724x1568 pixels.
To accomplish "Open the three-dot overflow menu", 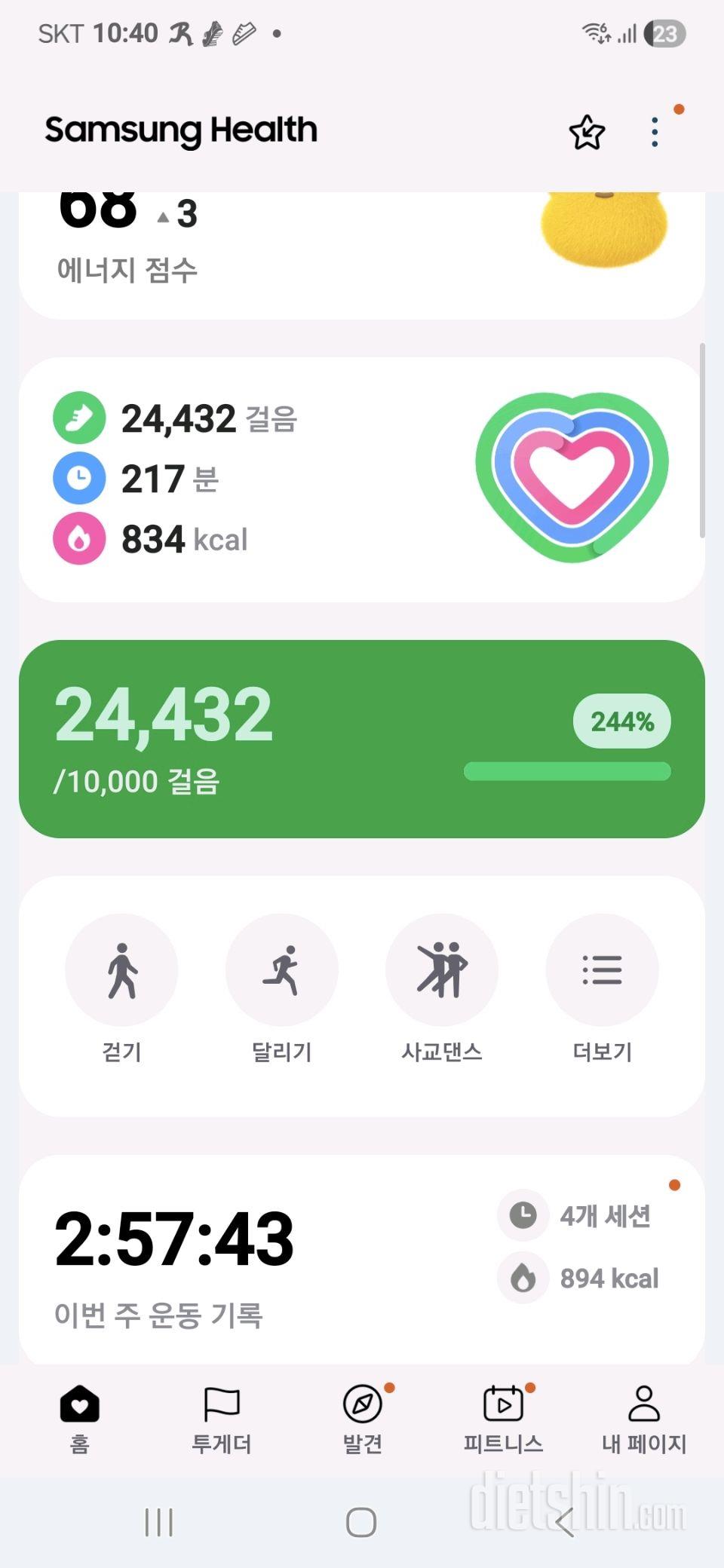I will (655, 133).
